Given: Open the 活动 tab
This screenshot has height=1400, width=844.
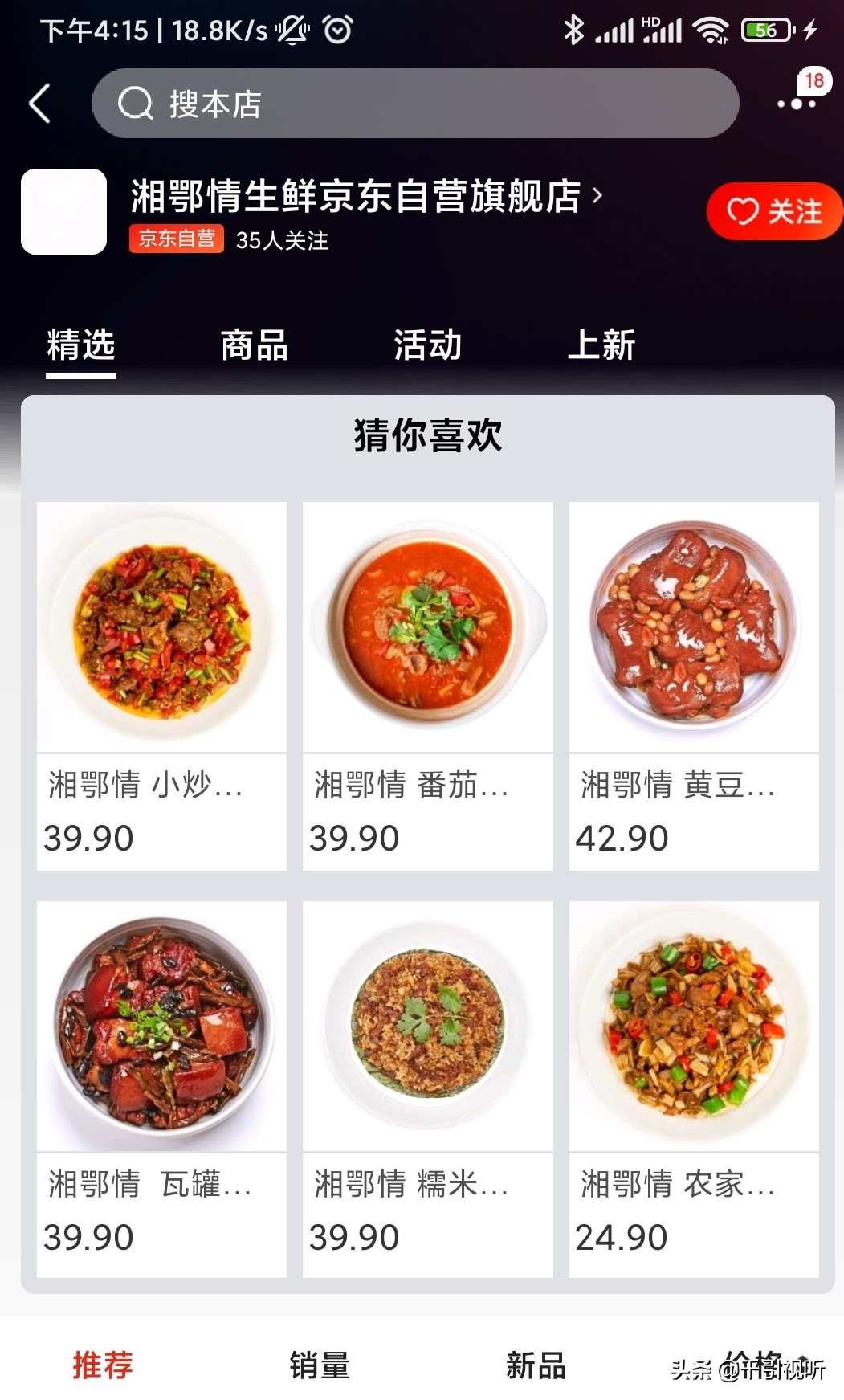Looking at the screenshot, I should 427,345.
